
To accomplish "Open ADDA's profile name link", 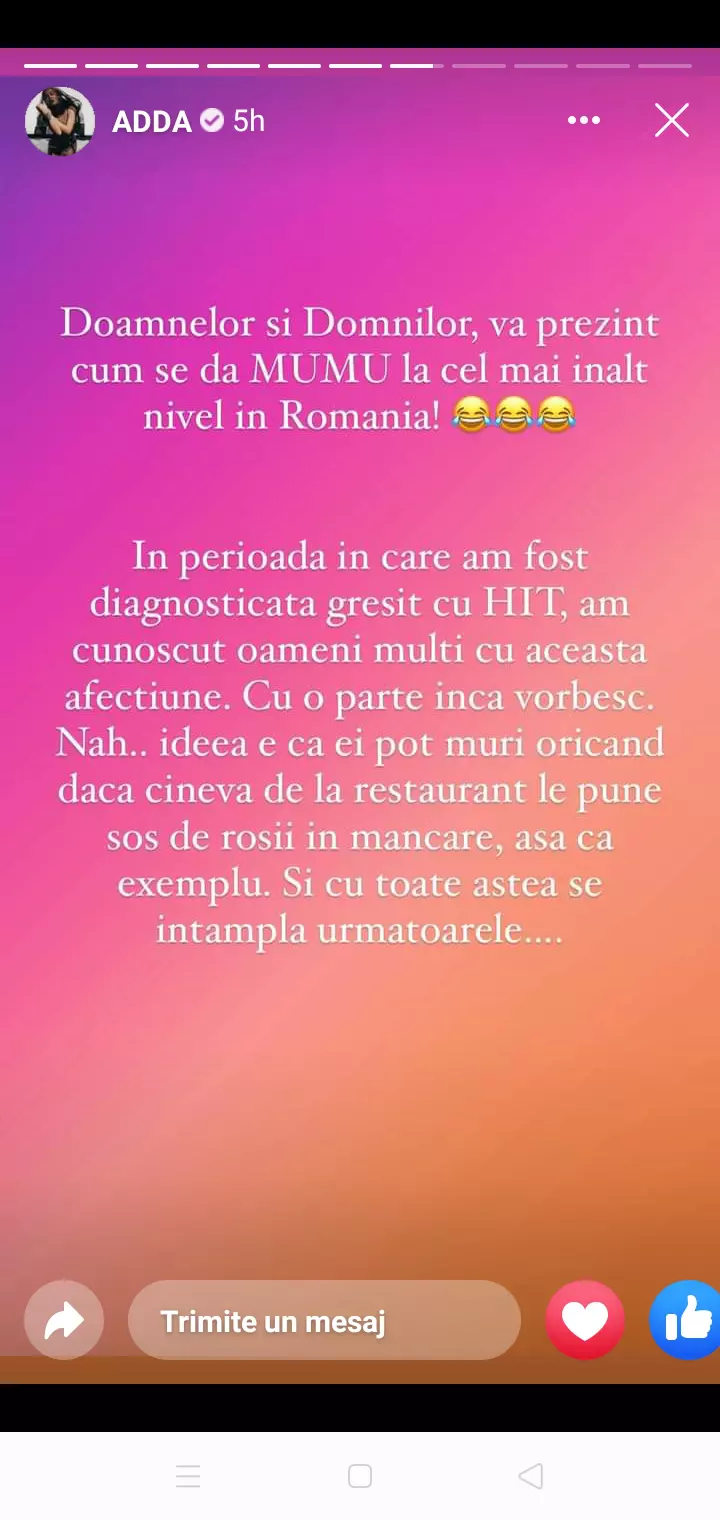I will pos(152,122).
